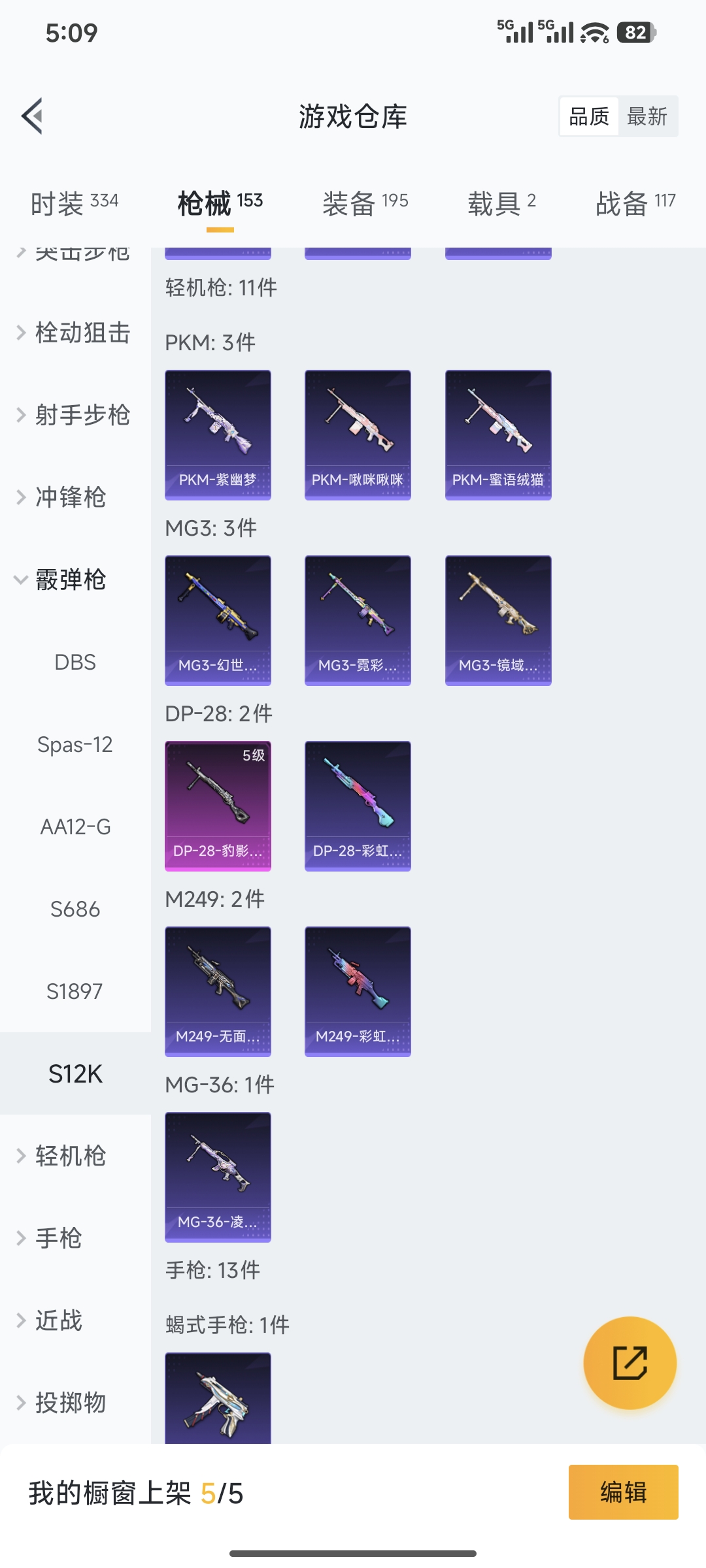Select the DP-28-豹影 level 5 skin
Viewport: 706px width, 1568px height.
pos(218,806)
